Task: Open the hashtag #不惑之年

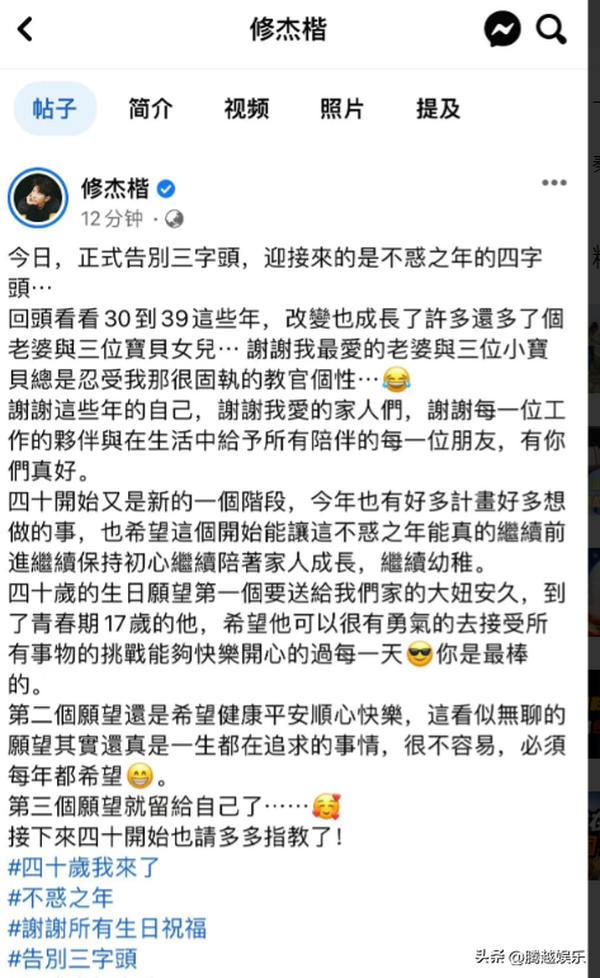Action: 60,897
